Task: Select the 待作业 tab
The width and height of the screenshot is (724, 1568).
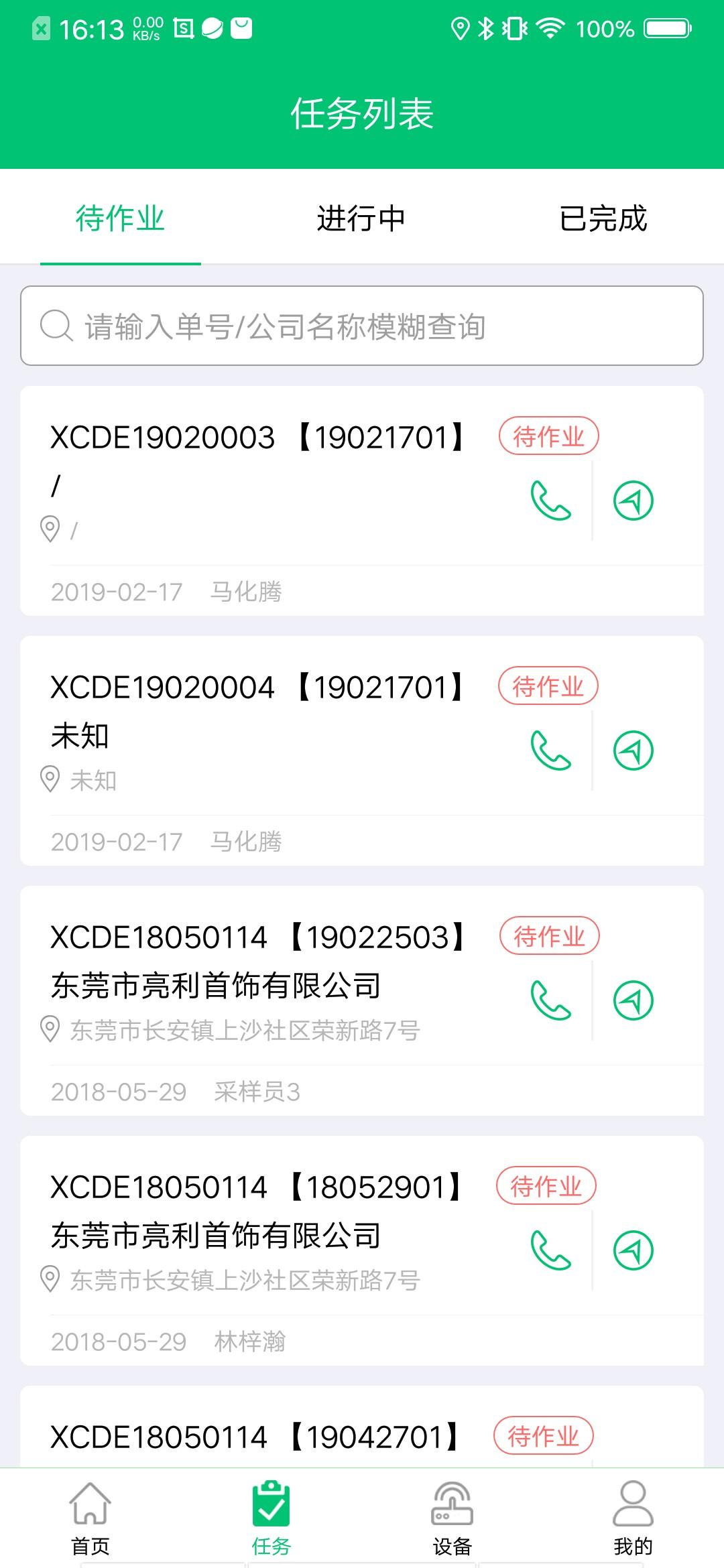Action: pos(121,218)
